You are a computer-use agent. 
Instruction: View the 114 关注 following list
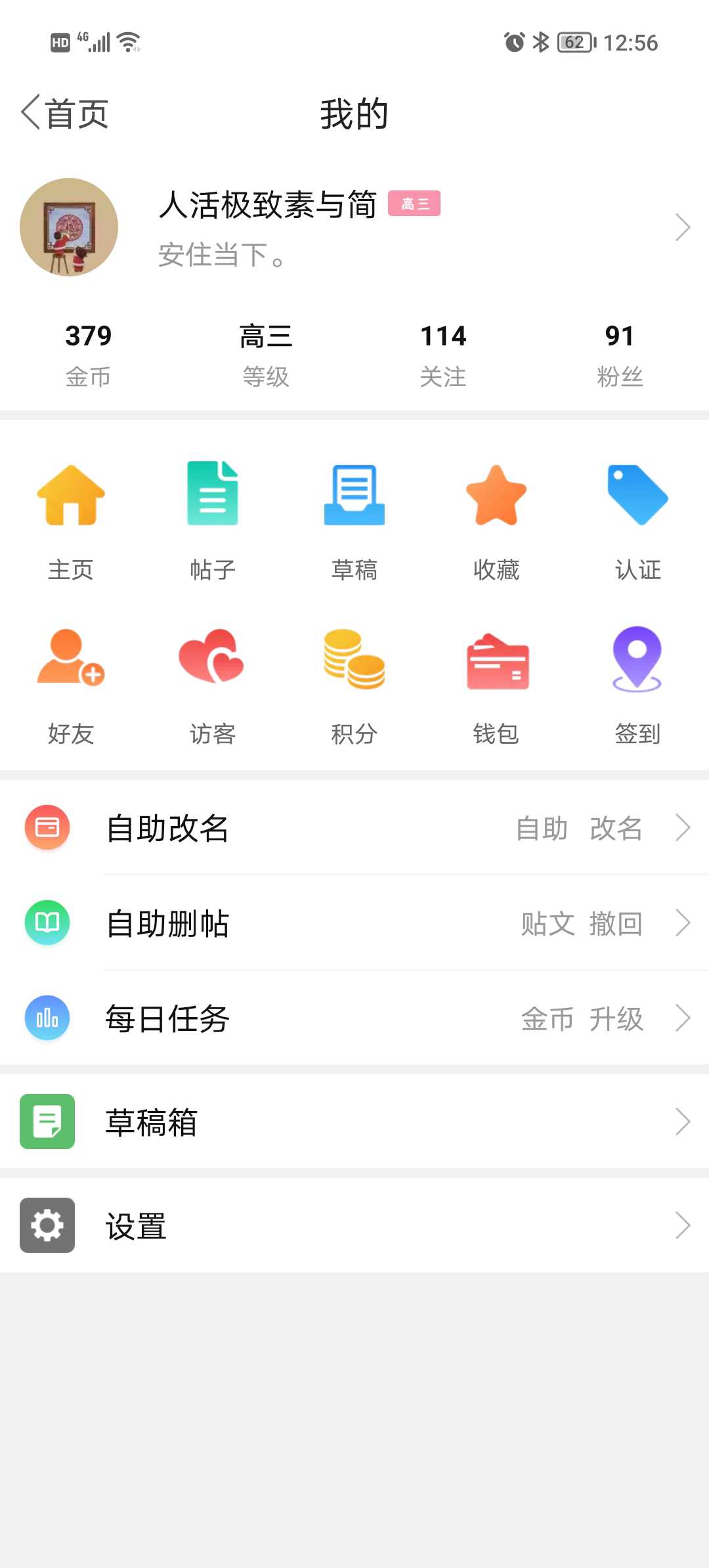coord(443,355)
